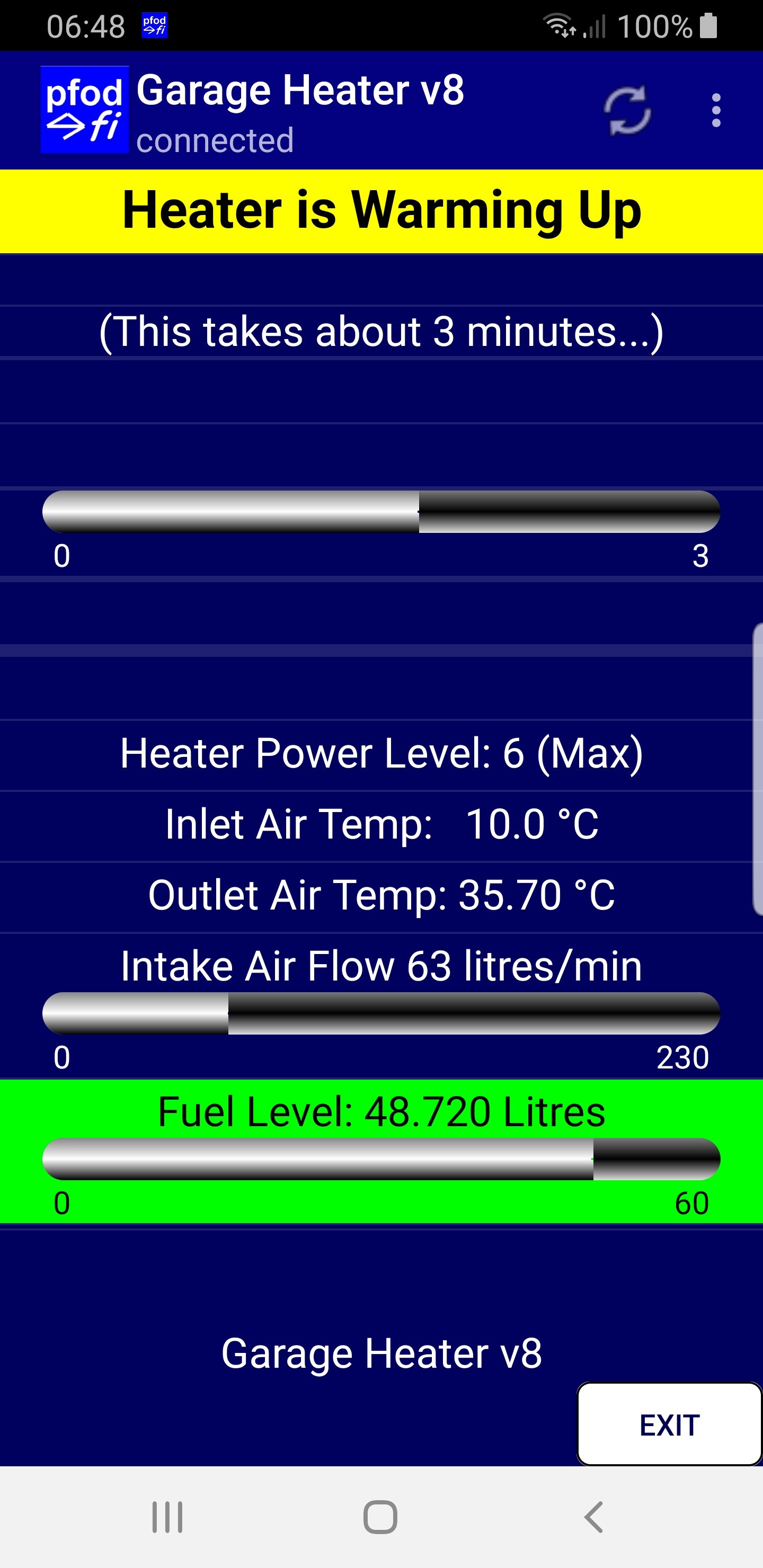
Task: Open the recent apps view
Action: click(x=167, y=1517)
